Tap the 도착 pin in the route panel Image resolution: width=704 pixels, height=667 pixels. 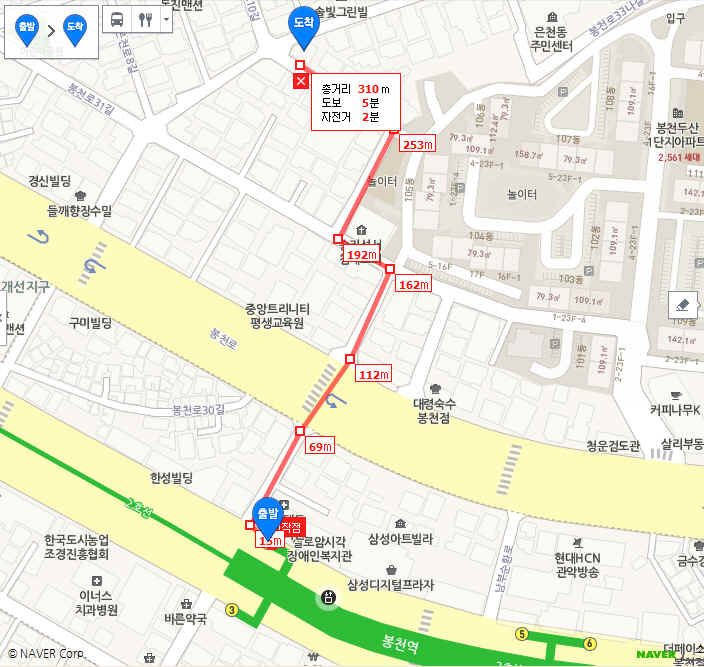click(x=74, y=28)
